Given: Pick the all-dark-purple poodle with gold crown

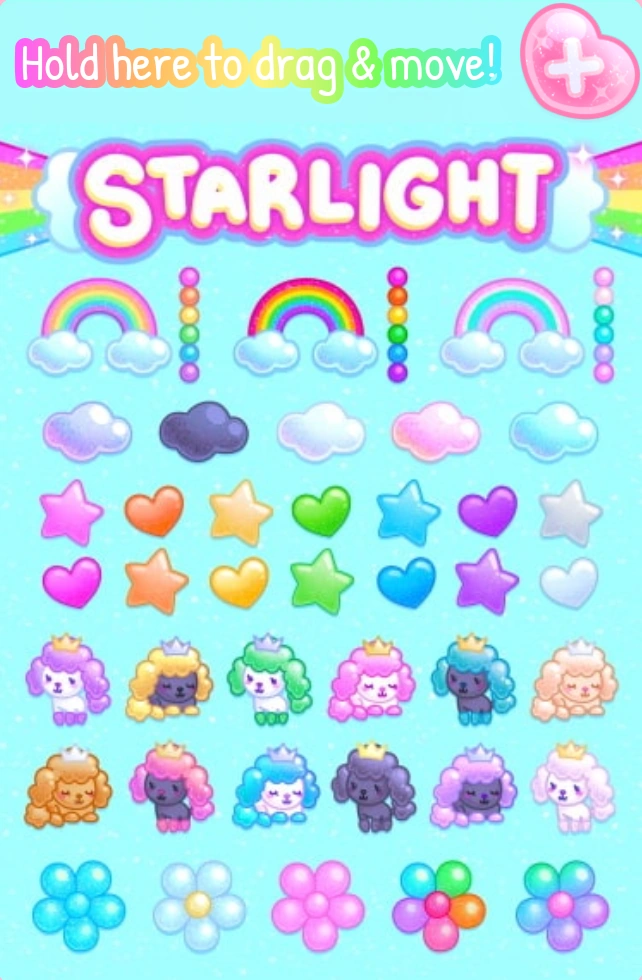Looking at the screenshot, I should pos(373,786).
